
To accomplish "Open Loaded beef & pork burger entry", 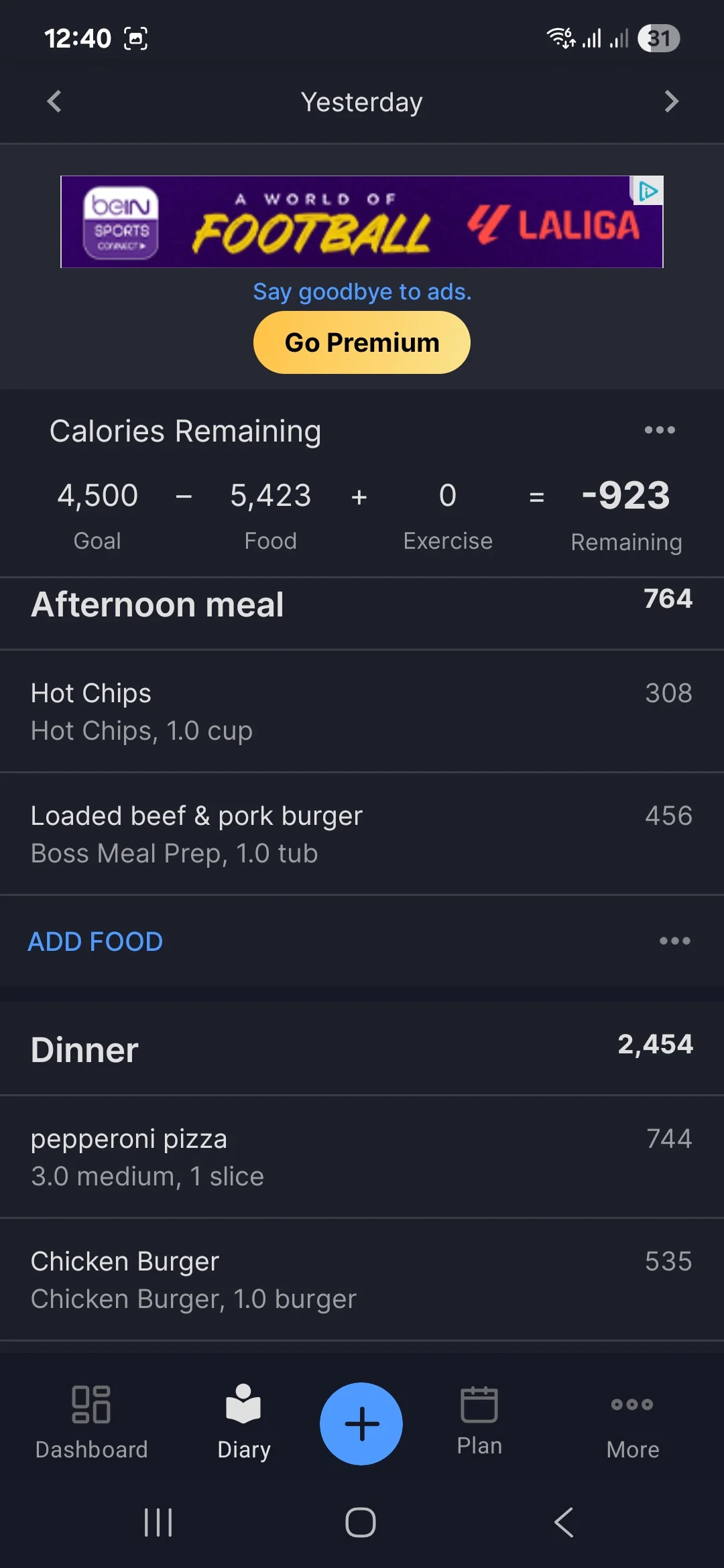I will coord(362,834).
